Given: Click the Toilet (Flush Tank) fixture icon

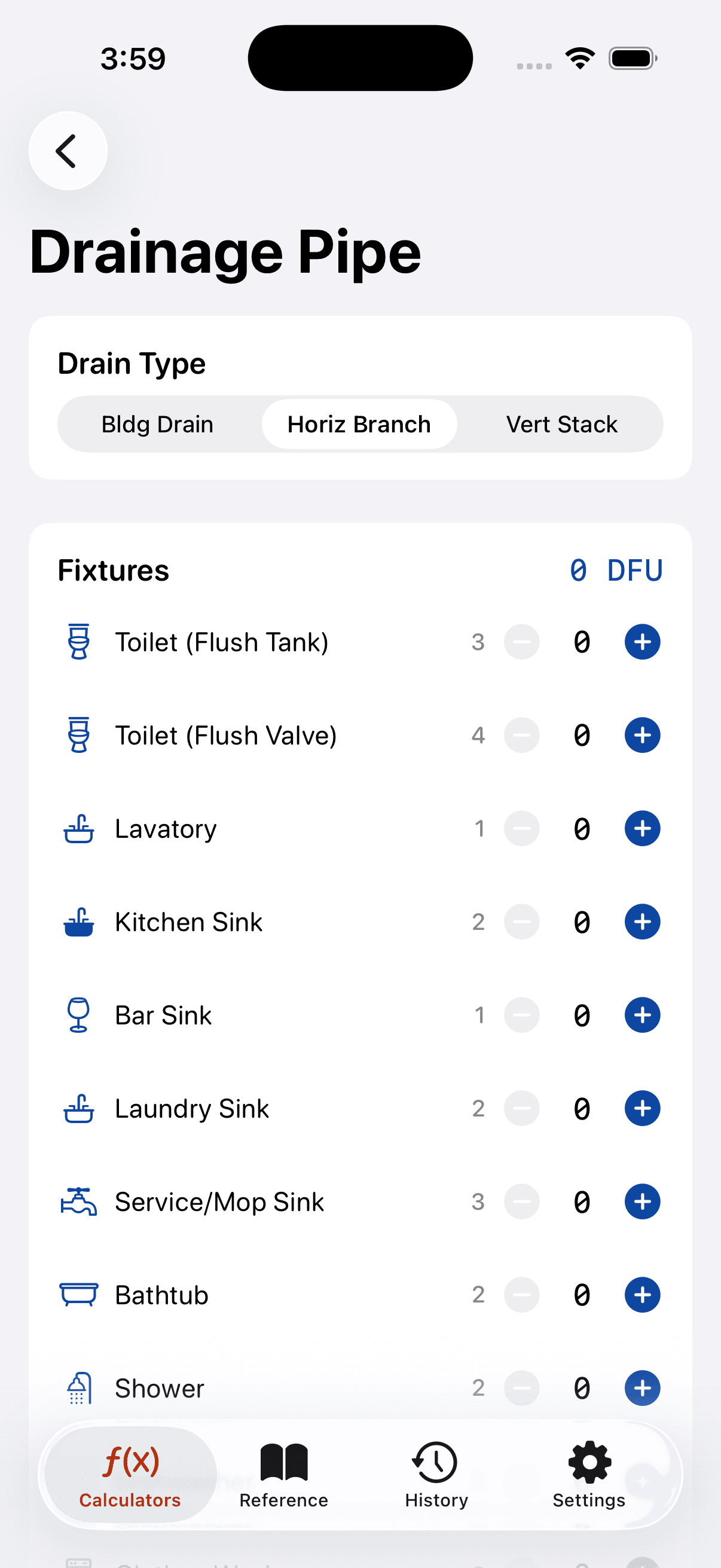Looking at the screenshot, I should pyautogui.click(x=78, y=642).
